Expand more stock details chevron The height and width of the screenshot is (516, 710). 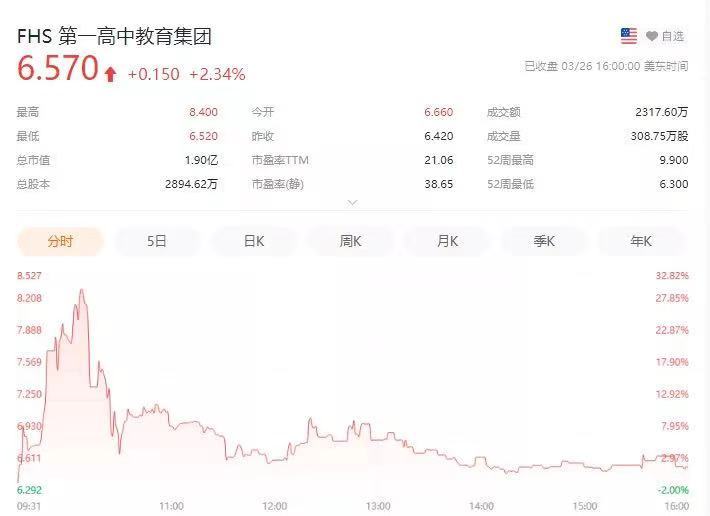(x=351, y=202)
